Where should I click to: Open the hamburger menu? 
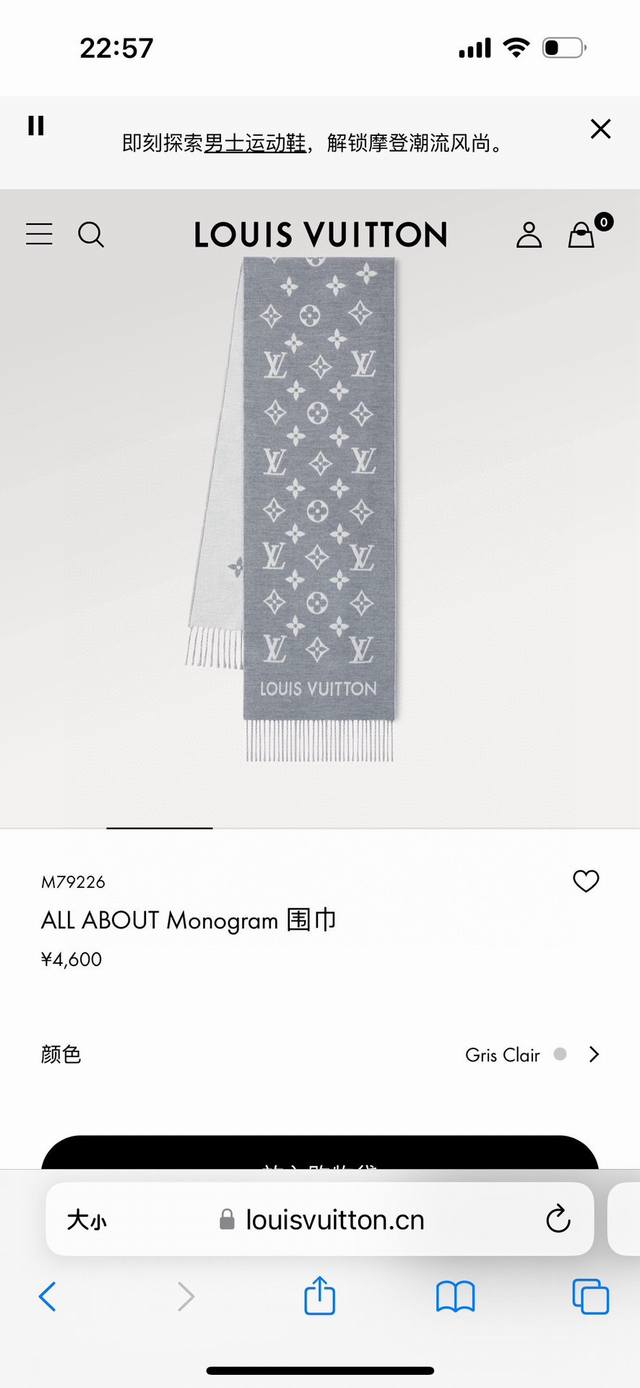[x=39, y=234]
